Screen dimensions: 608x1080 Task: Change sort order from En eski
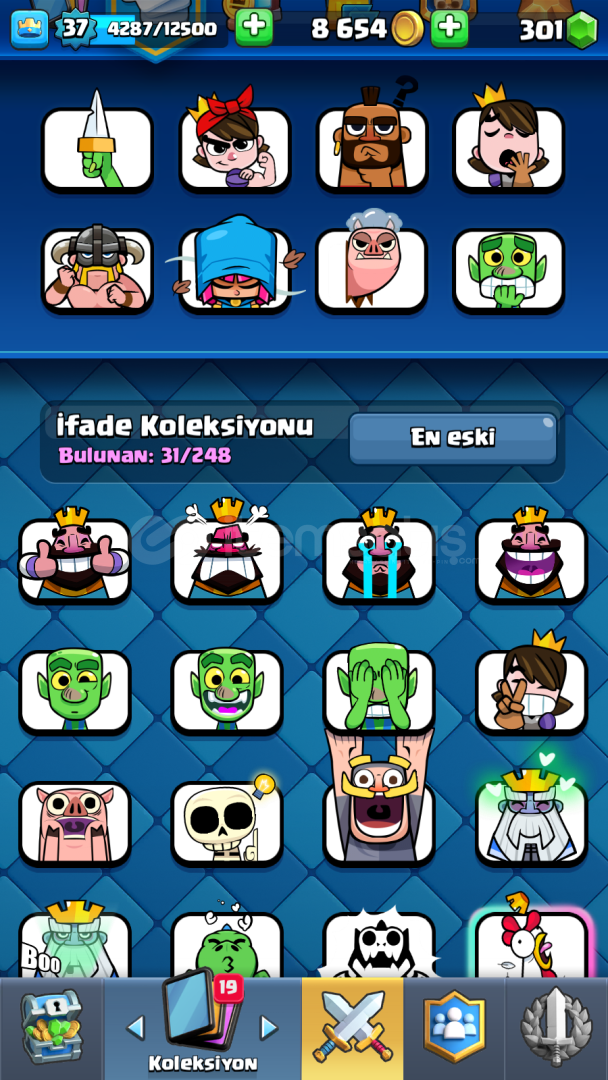tap(452, 438)
